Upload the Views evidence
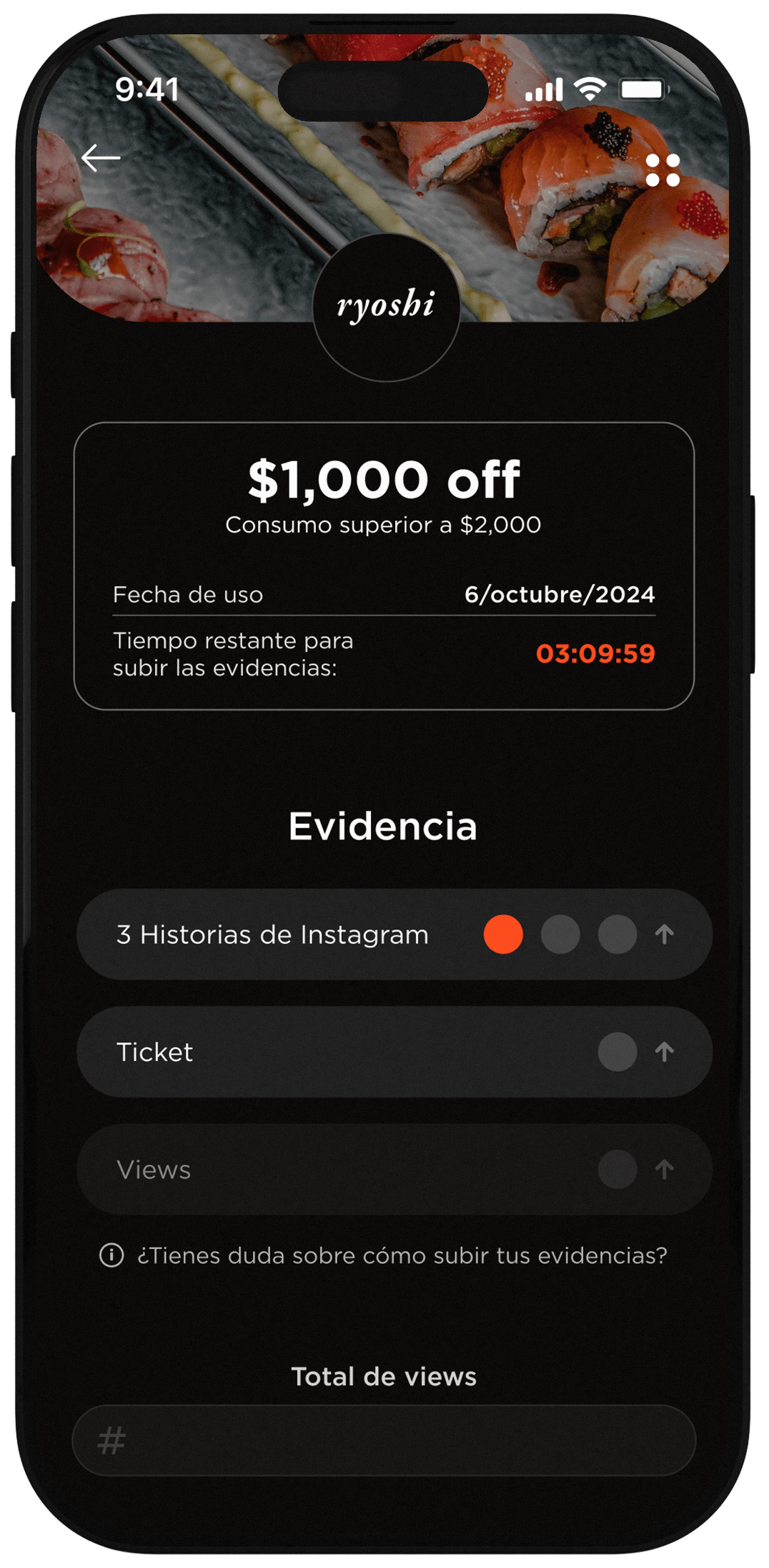This screenshot has height=1568, width=769. pos(664,1169)
